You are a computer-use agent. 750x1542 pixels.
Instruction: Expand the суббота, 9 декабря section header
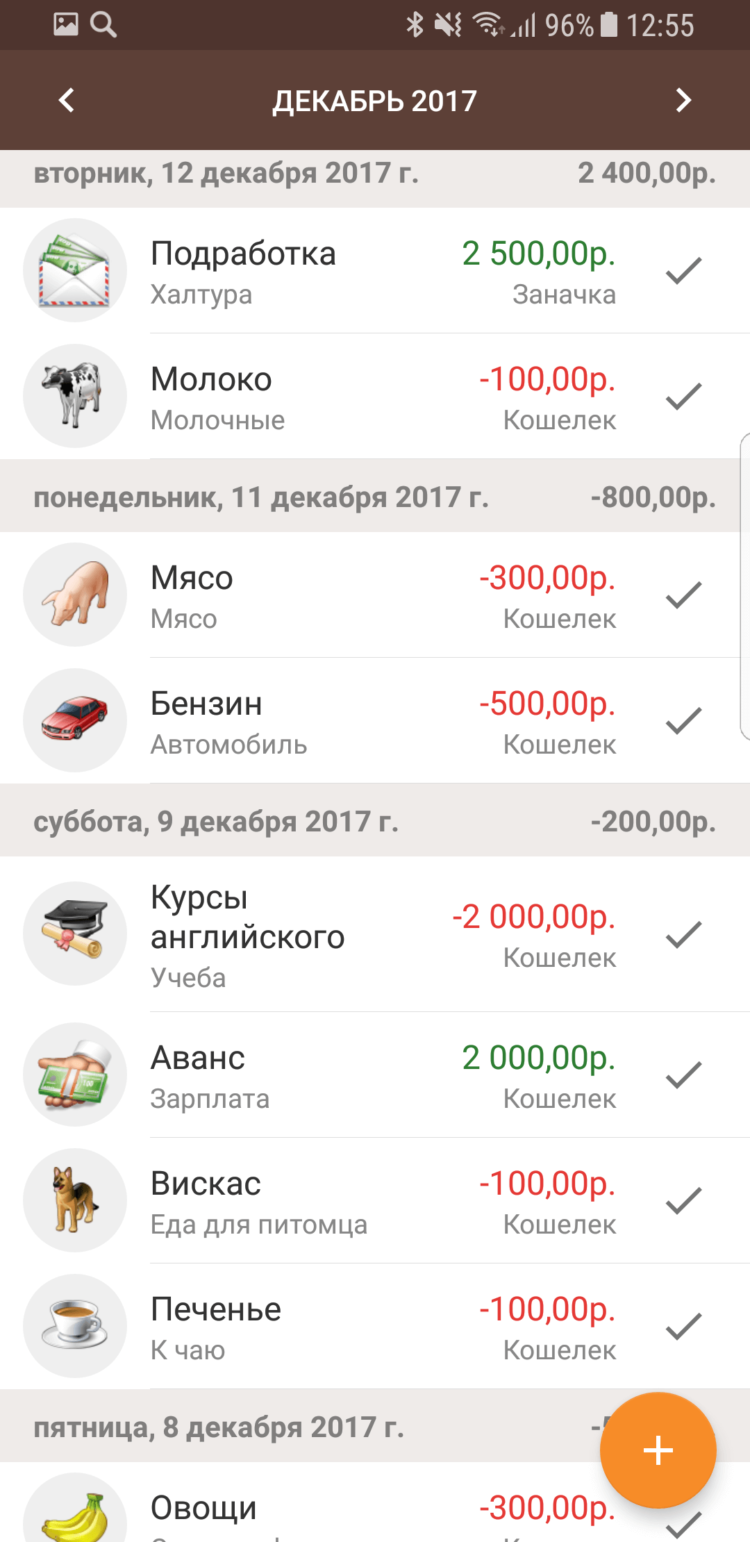coord(375,820)
